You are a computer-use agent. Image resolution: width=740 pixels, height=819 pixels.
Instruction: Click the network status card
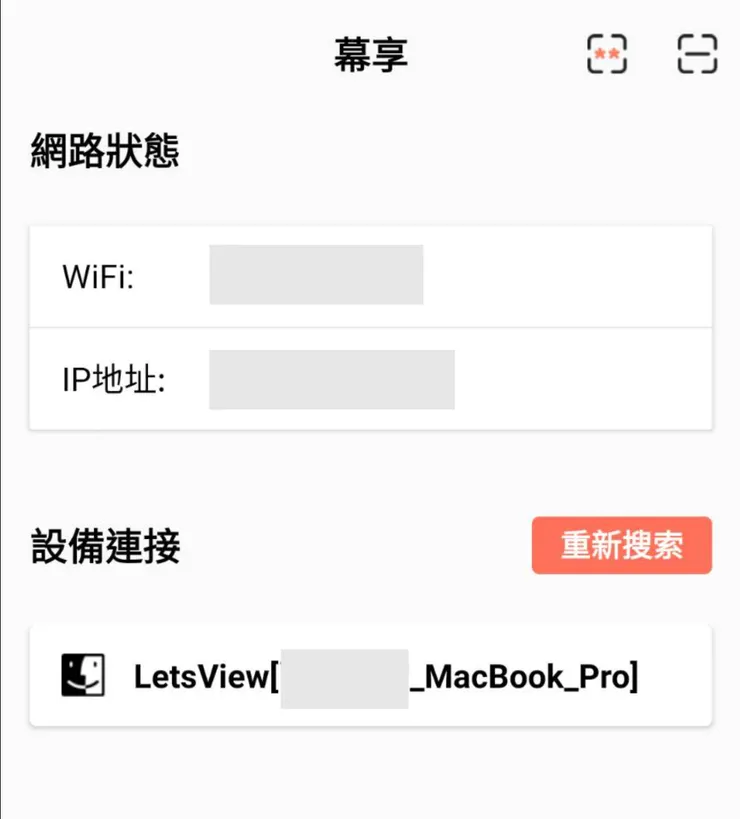click(370, 328)
